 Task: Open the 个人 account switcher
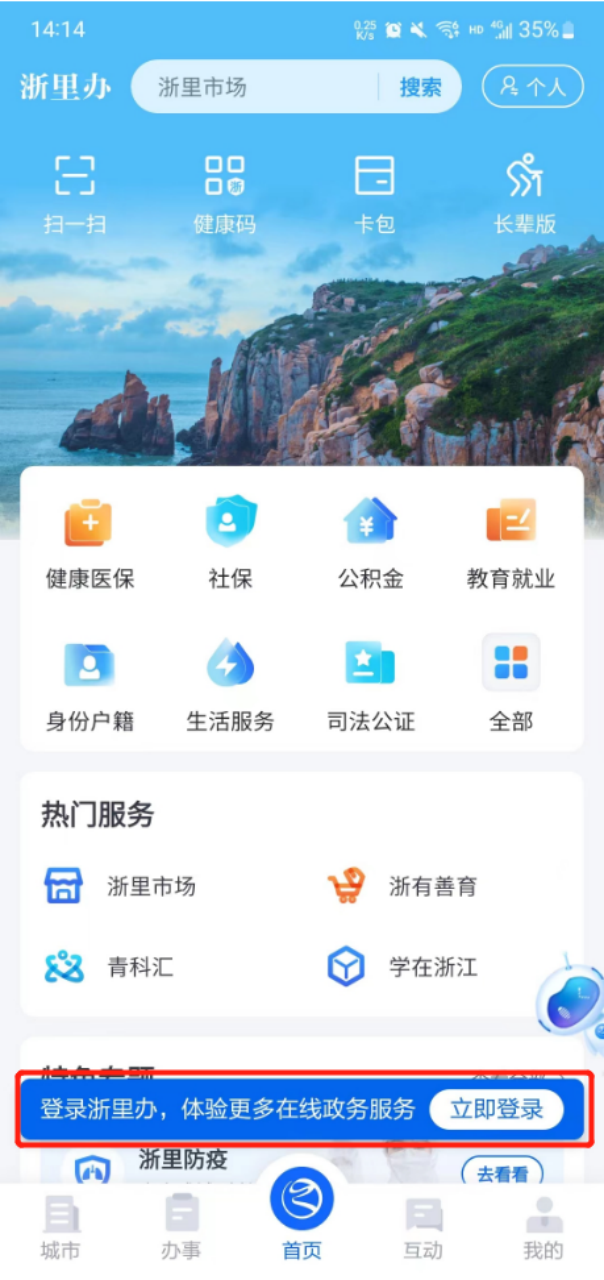532,87
